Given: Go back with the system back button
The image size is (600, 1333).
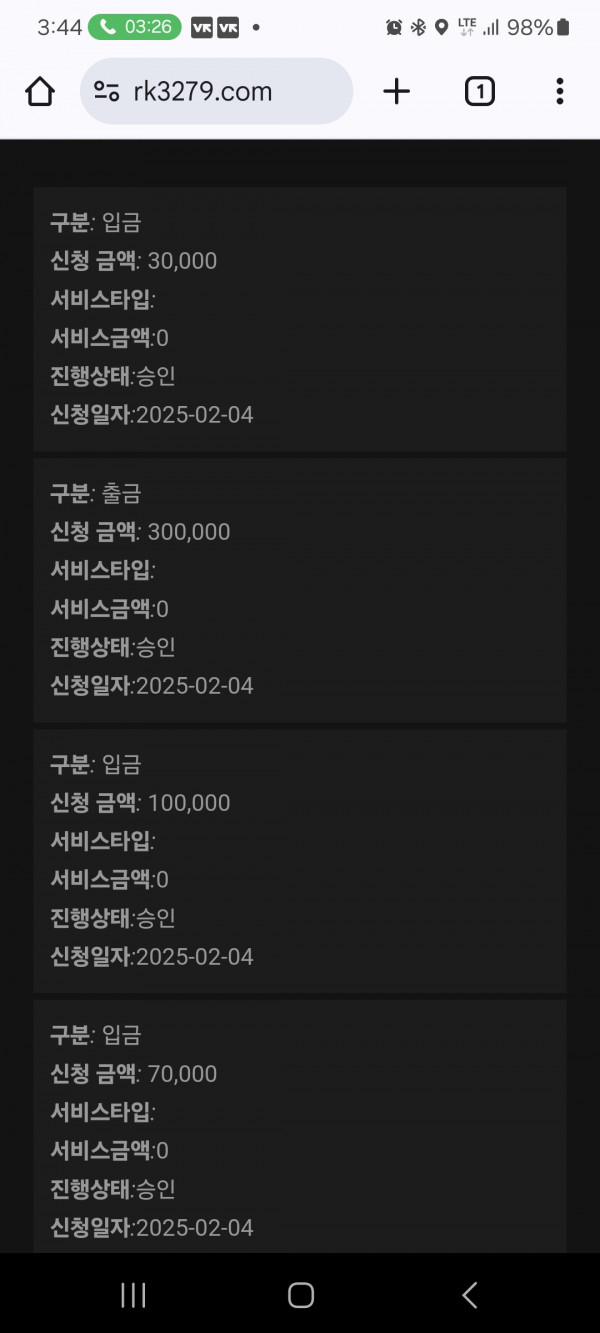Looking at the screenshot, I should point(470,1295).
